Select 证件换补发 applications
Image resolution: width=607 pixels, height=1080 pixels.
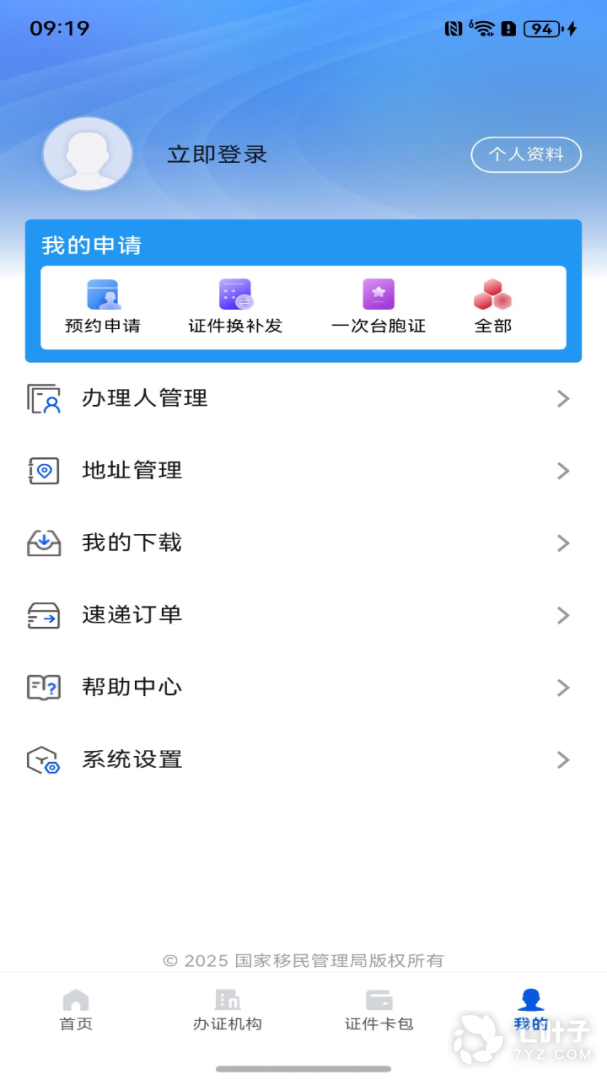click(x=235, y=307)
